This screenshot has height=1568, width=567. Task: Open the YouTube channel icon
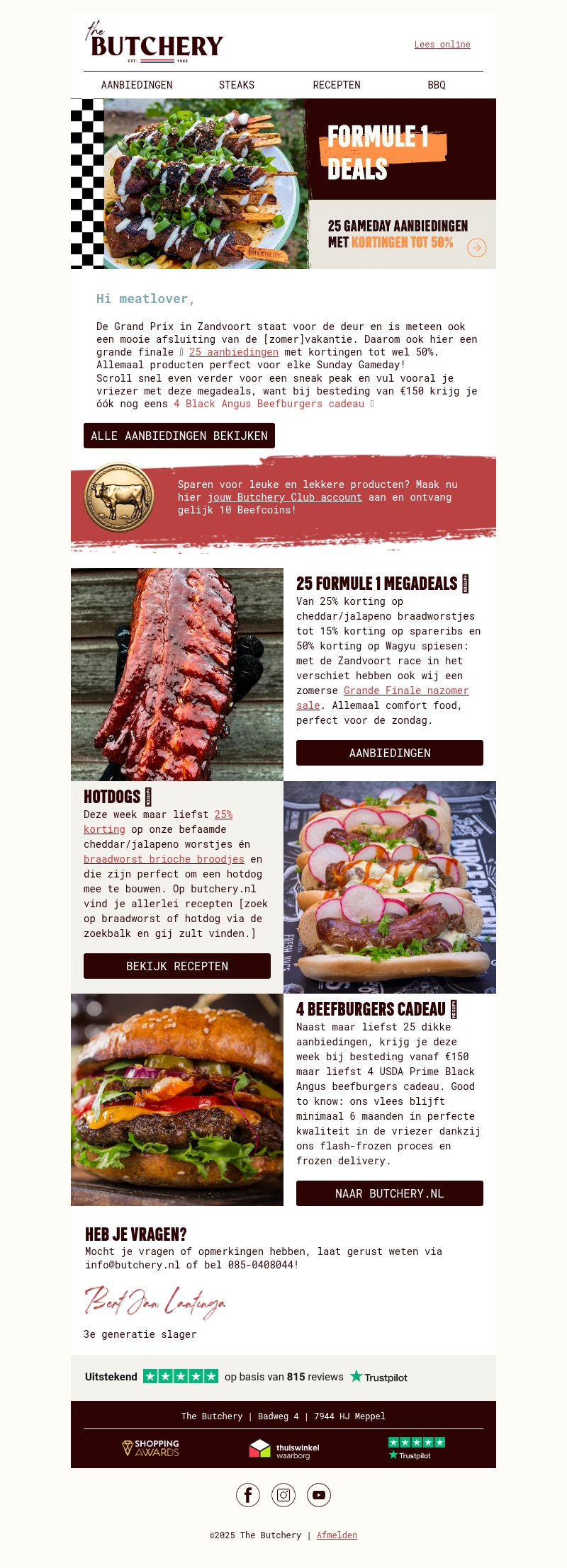(x=319, y=1495)
